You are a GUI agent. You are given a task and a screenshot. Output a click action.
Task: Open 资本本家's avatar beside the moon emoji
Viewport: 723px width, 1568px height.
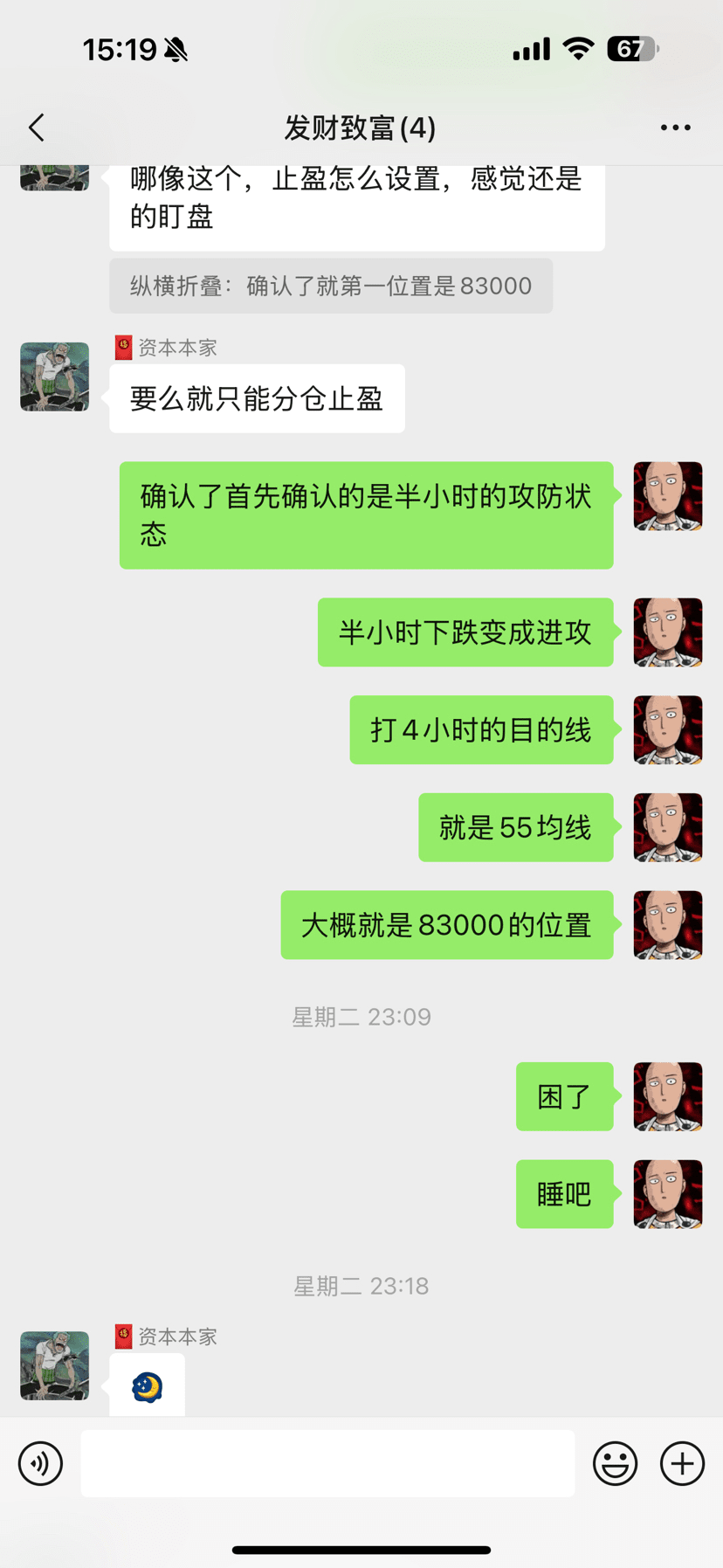pos(54,1365)
